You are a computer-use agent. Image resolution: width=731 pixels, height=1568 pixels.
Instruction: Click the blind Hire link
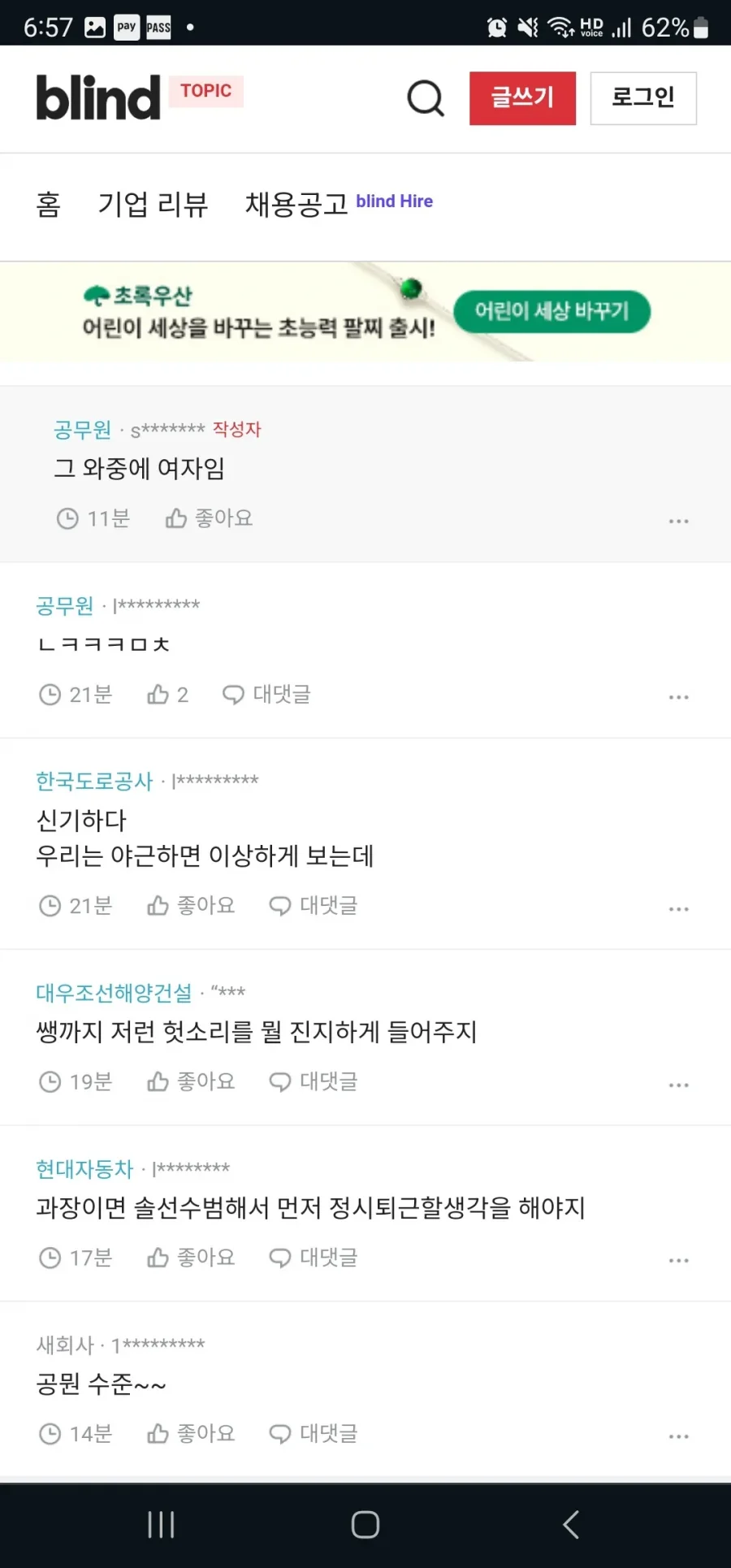tap(395, 201)
